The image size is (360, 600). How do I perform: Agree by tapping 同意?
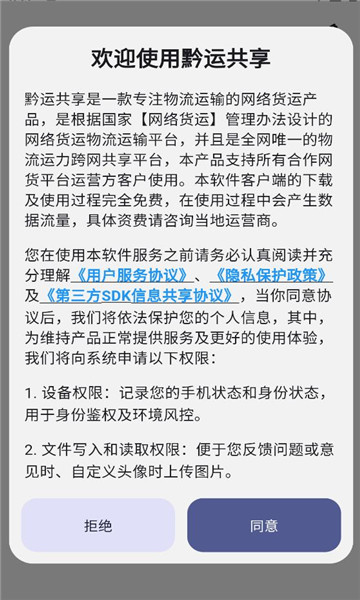pos(264,525)
